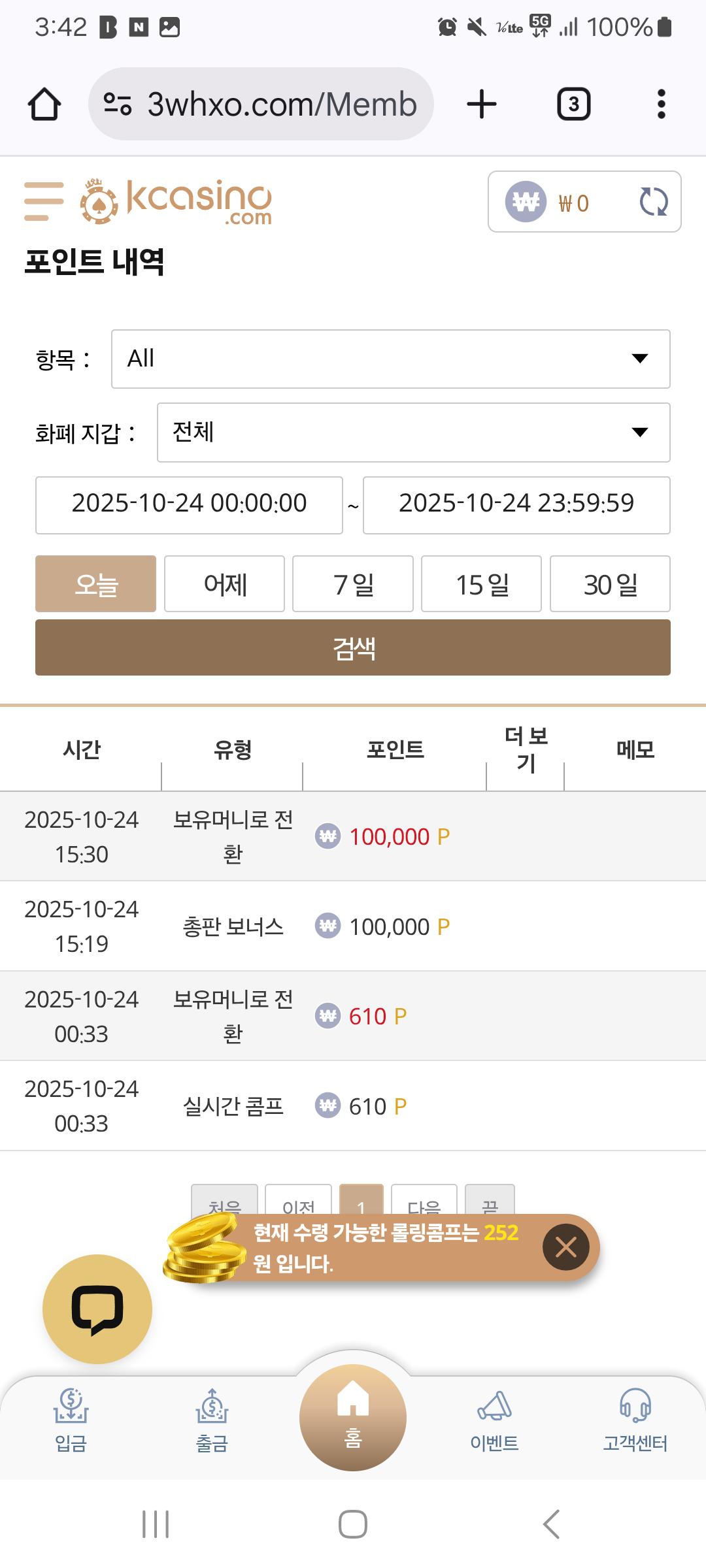Screen dimensions: 706x1568
Task: Open the 고객센터 support tab
Action: click(635, 1419)
